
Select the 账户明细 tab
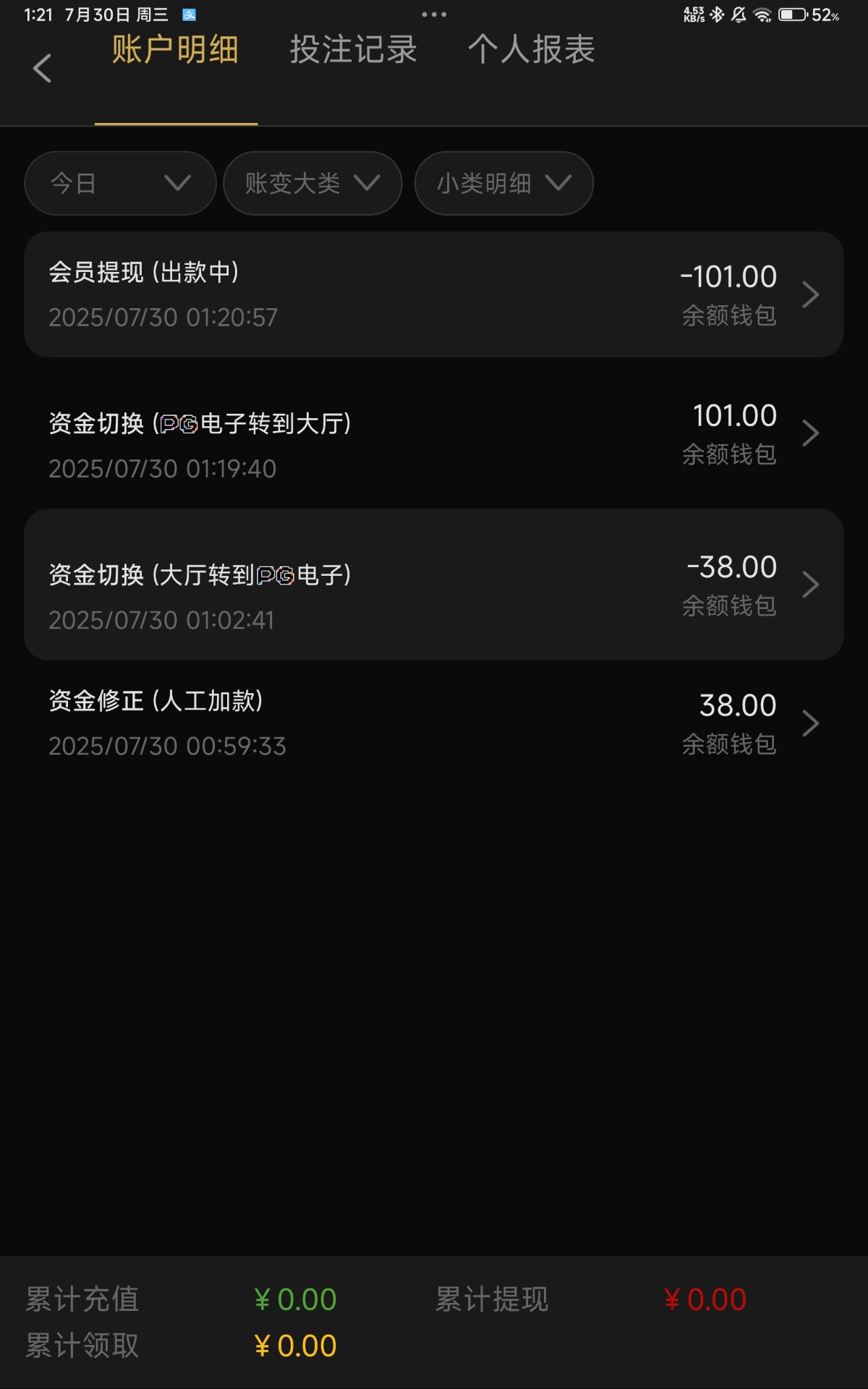click(x=176, y=51)
